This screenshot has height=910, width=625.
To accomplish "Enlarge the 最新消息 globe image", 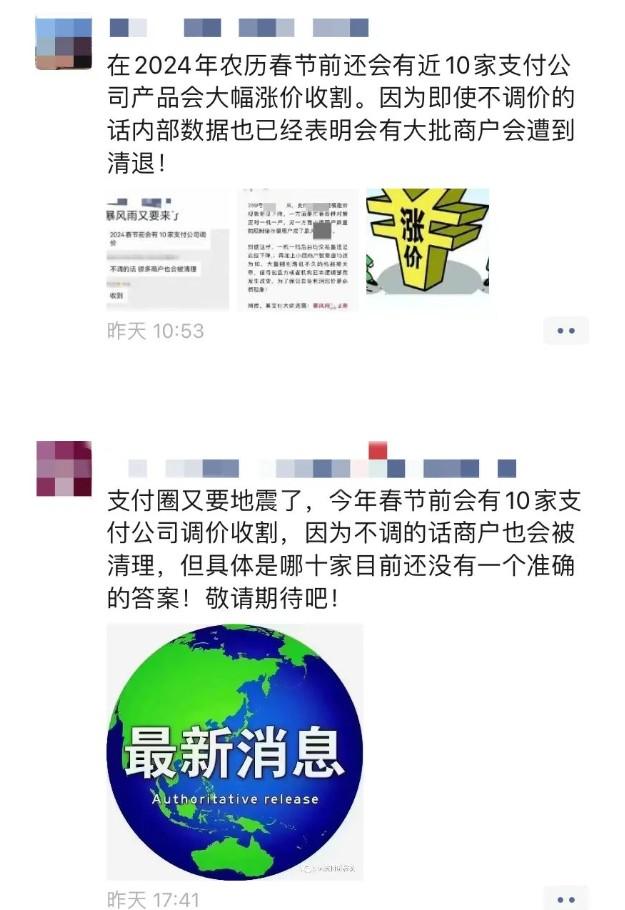I will click(x=235, y=752).
